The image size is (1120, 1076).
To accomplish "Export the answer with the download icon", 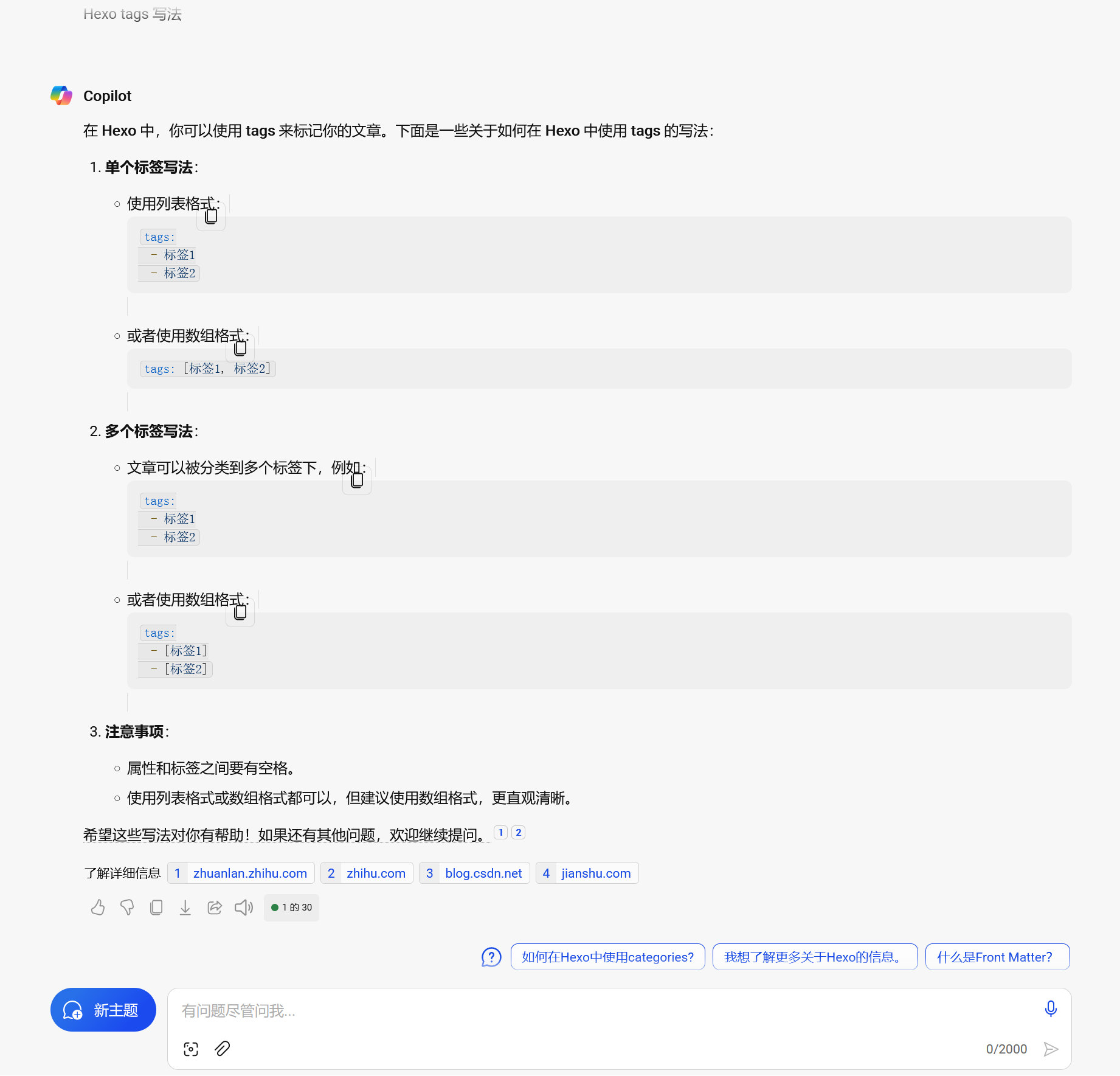I will (185, 908).
